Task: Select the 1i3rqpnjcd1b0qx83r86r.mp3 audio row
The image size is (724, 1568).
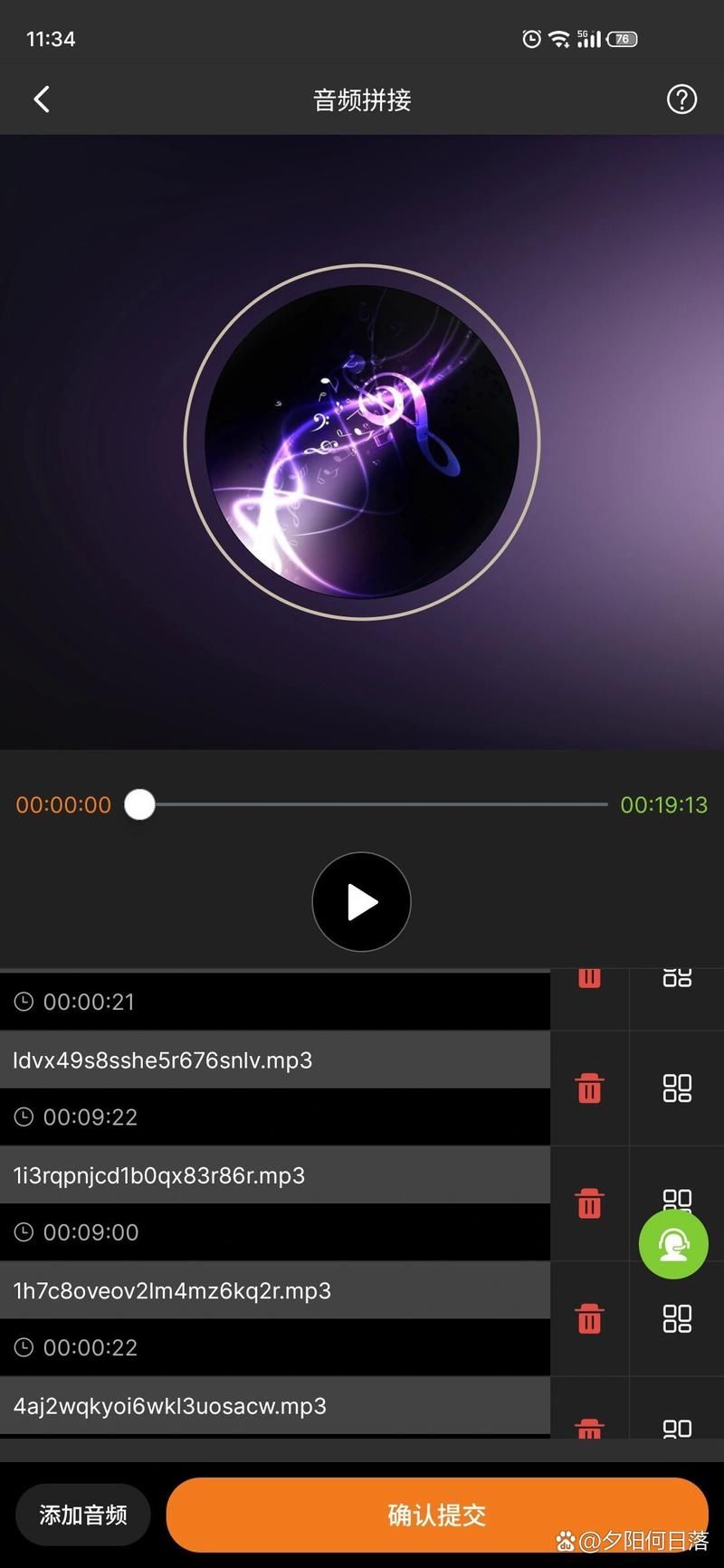Action: 271,1175
